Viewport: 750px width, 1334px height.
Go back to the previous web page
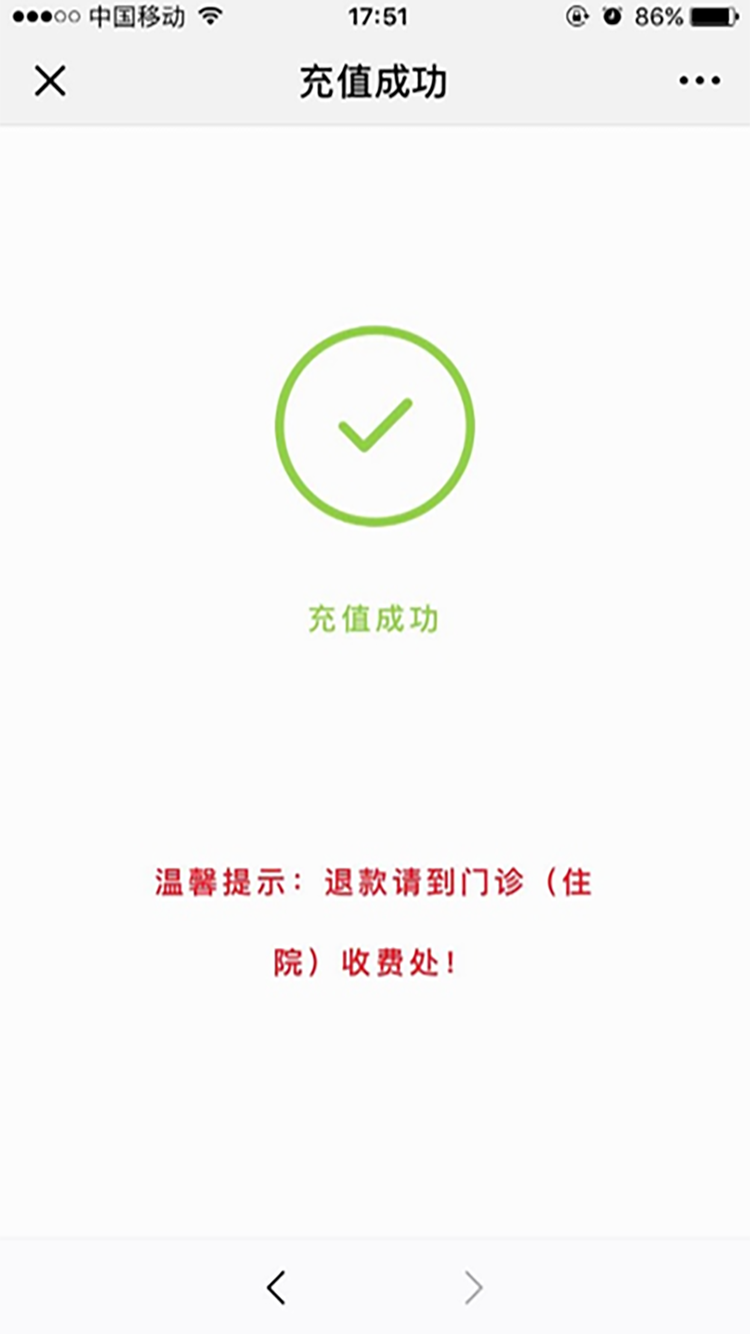coord(277,1287)
